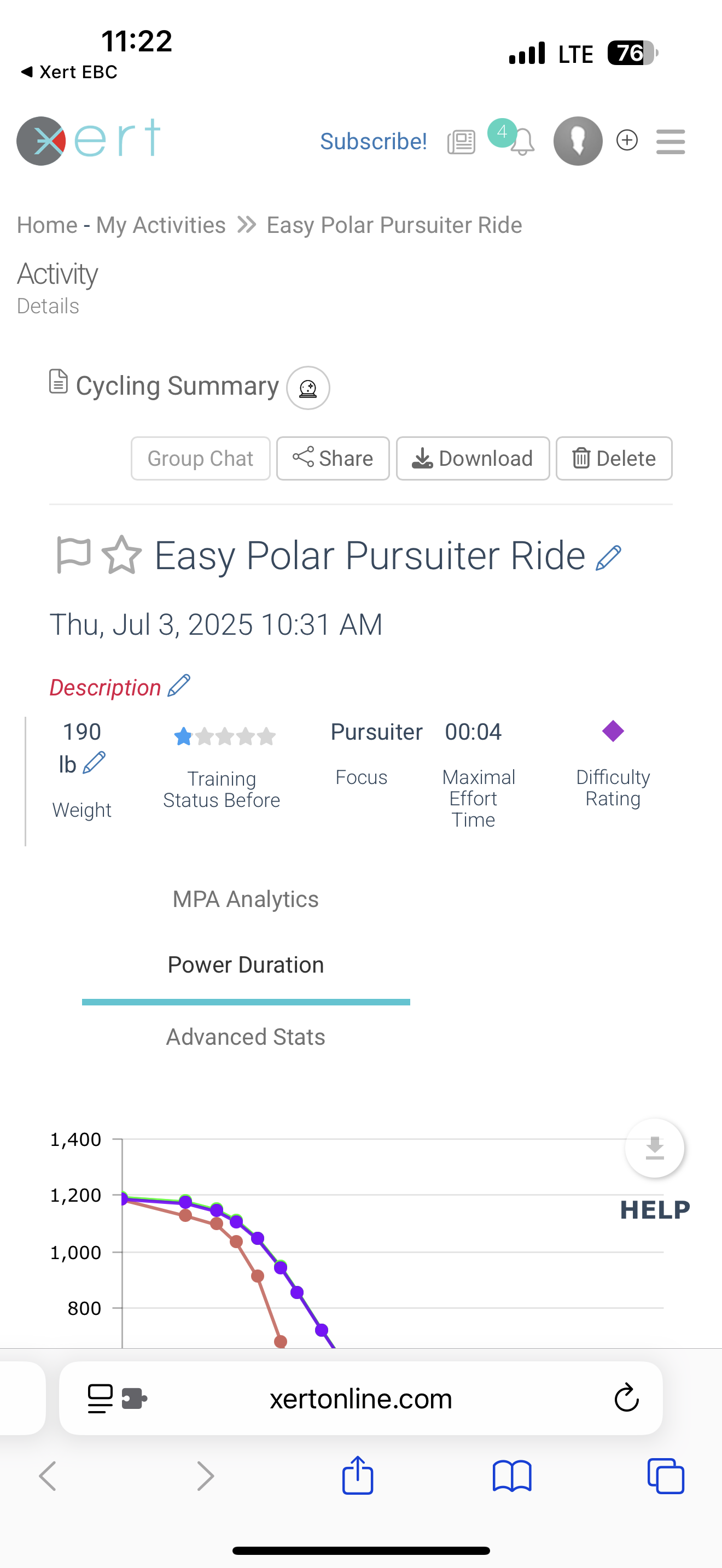Screen dimensions: 722x1568
Task: Edit the activity title
Action: click(608, 558)
